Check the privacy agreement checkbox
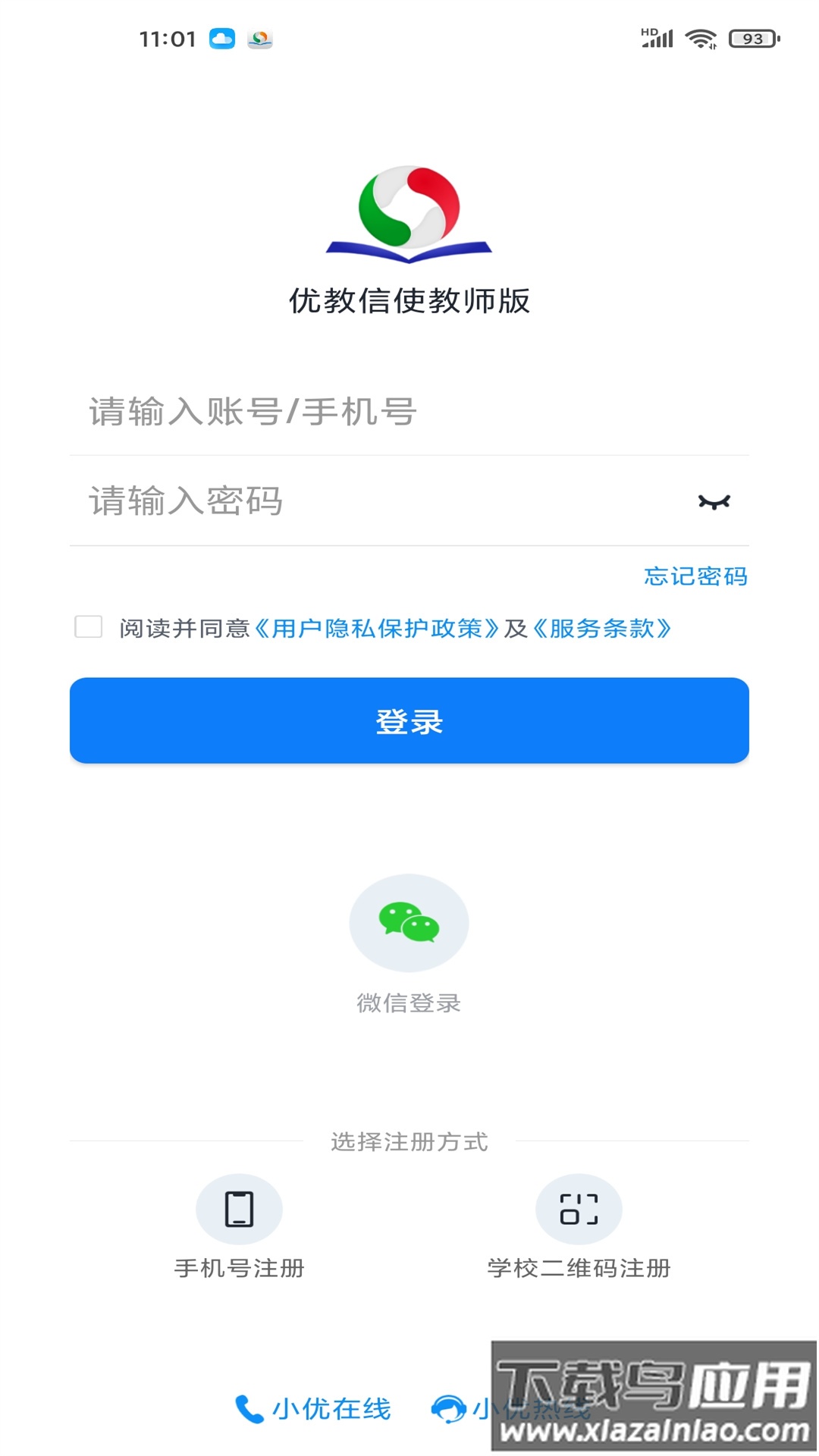 (86, 627)
